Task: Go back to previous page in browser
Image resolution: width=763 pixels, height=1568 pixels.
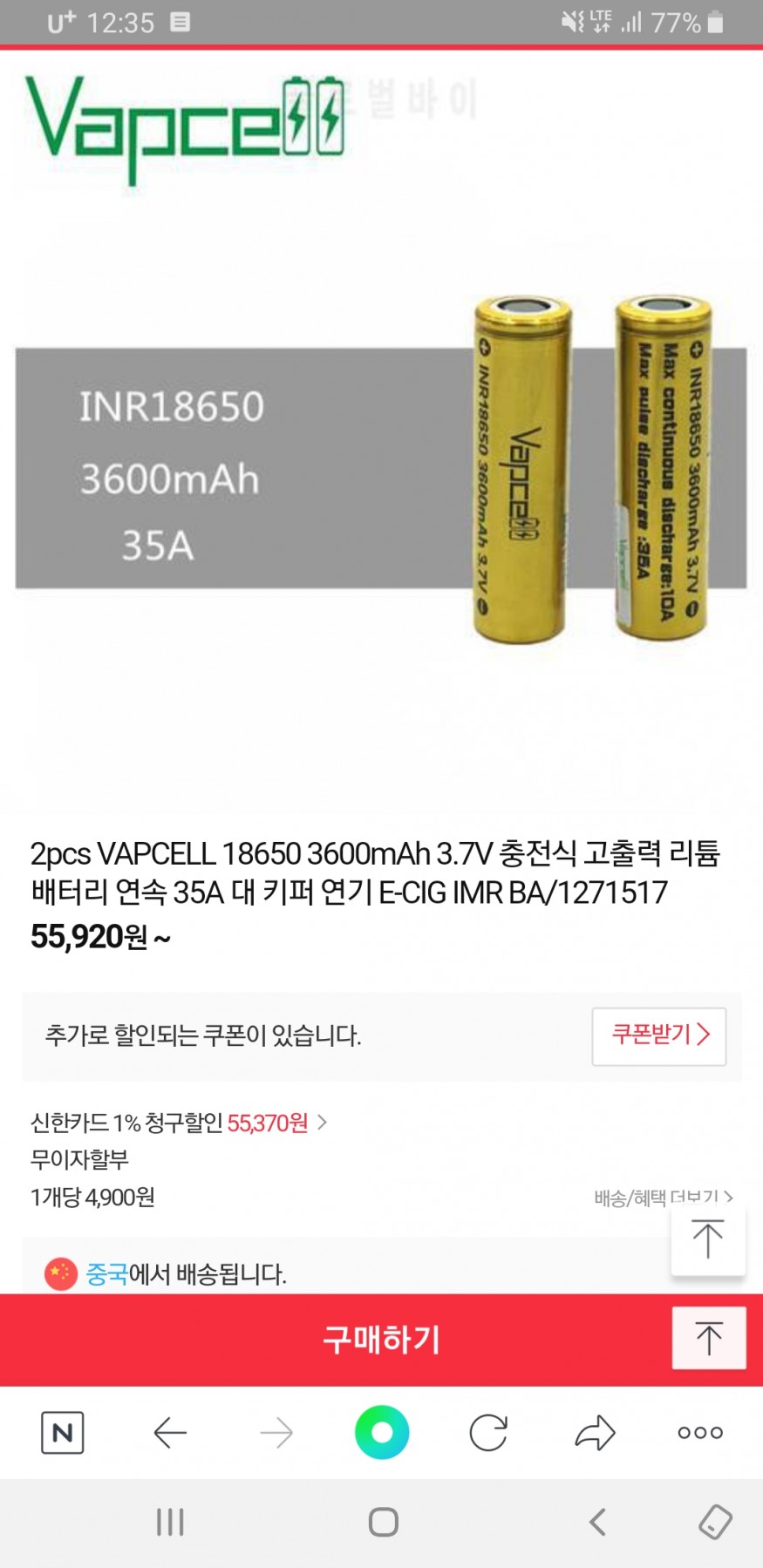Action: click(x=170, y=1432)
